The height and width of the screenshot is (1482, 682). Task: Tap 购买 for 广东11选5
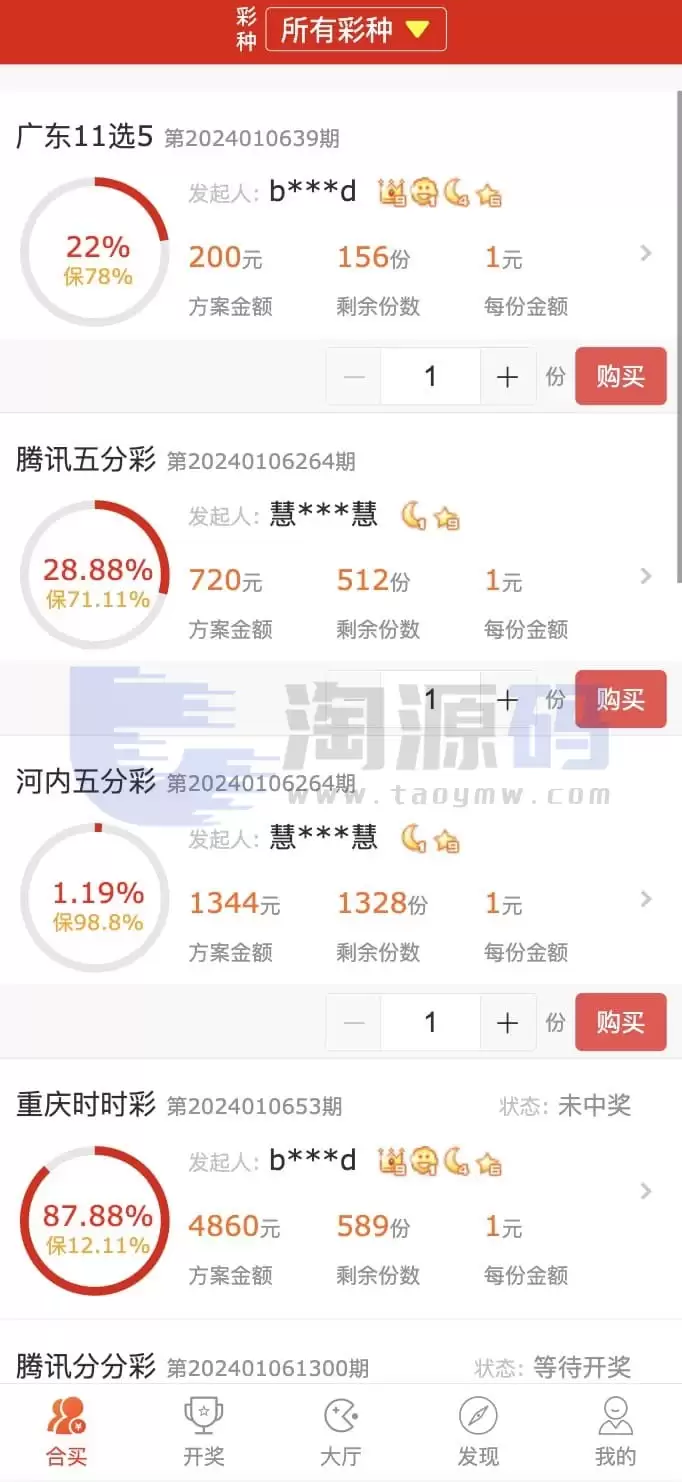[x=620, y=376]
